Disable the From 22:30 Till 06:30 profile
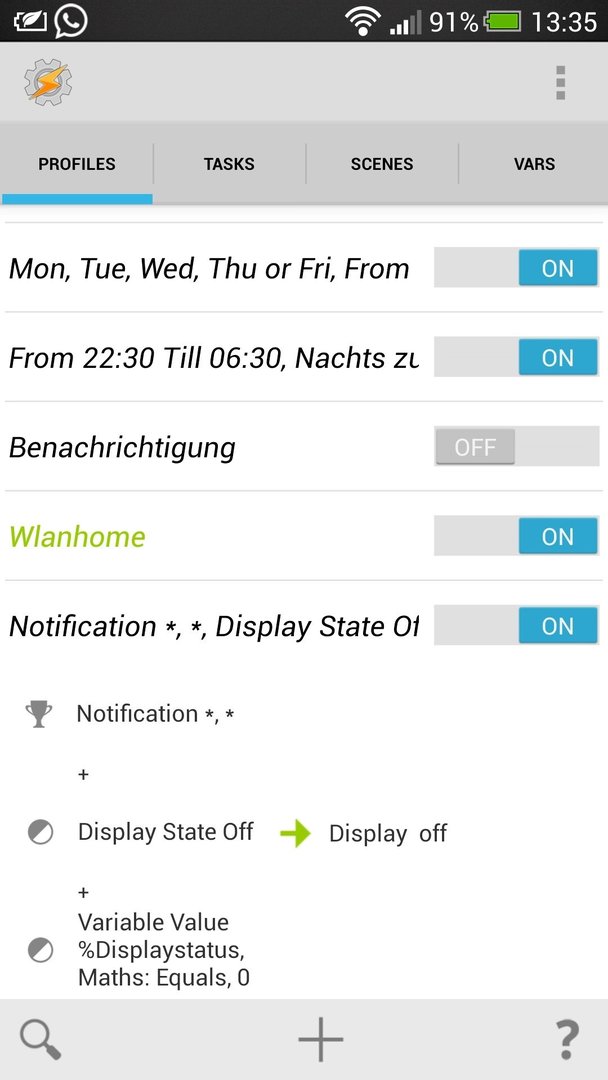Screen dimensions: 608x1080 pyautogui.click(x=516, y=357)
